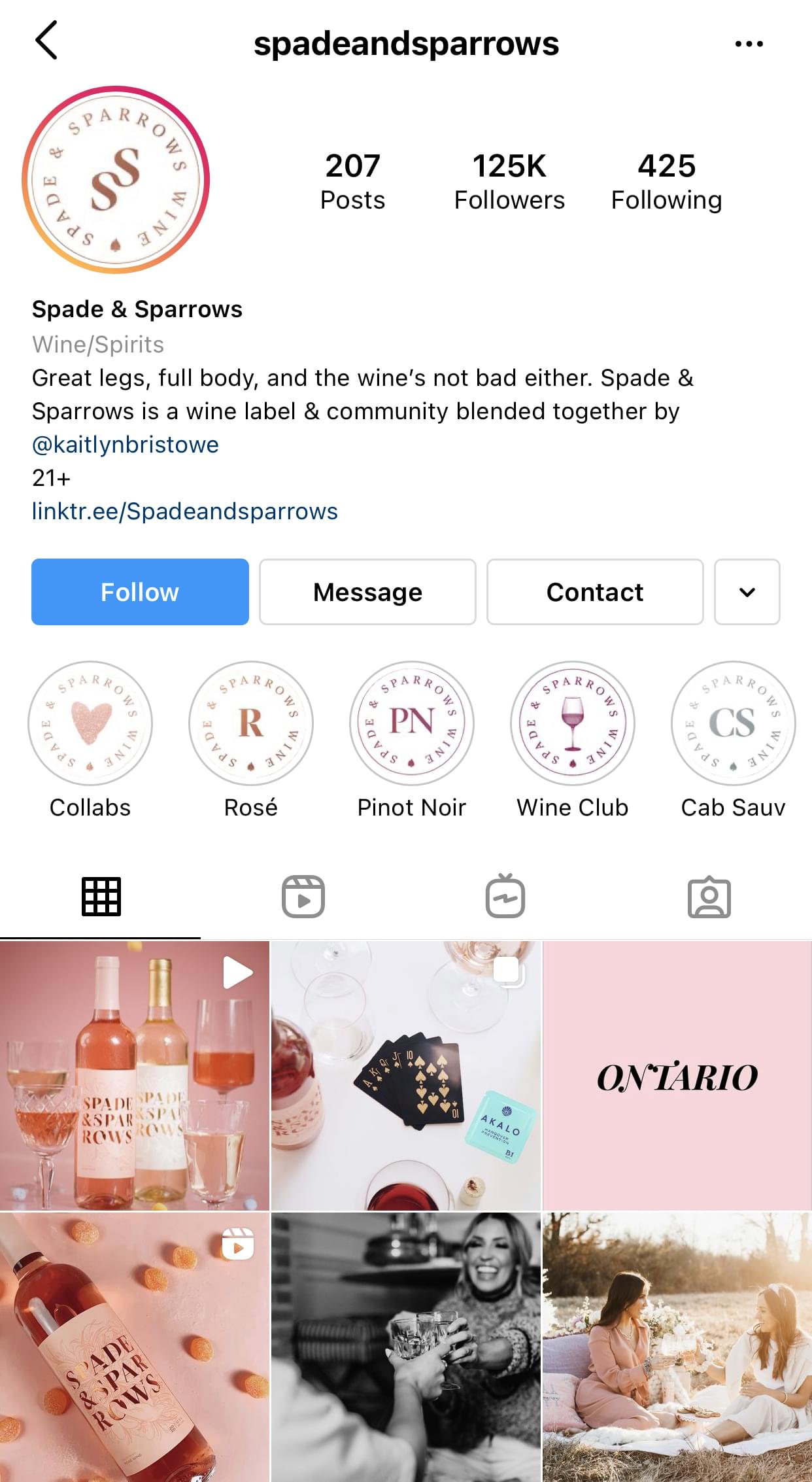Message this account
The height and width of the screenshot is (1482, 812).
367,592
